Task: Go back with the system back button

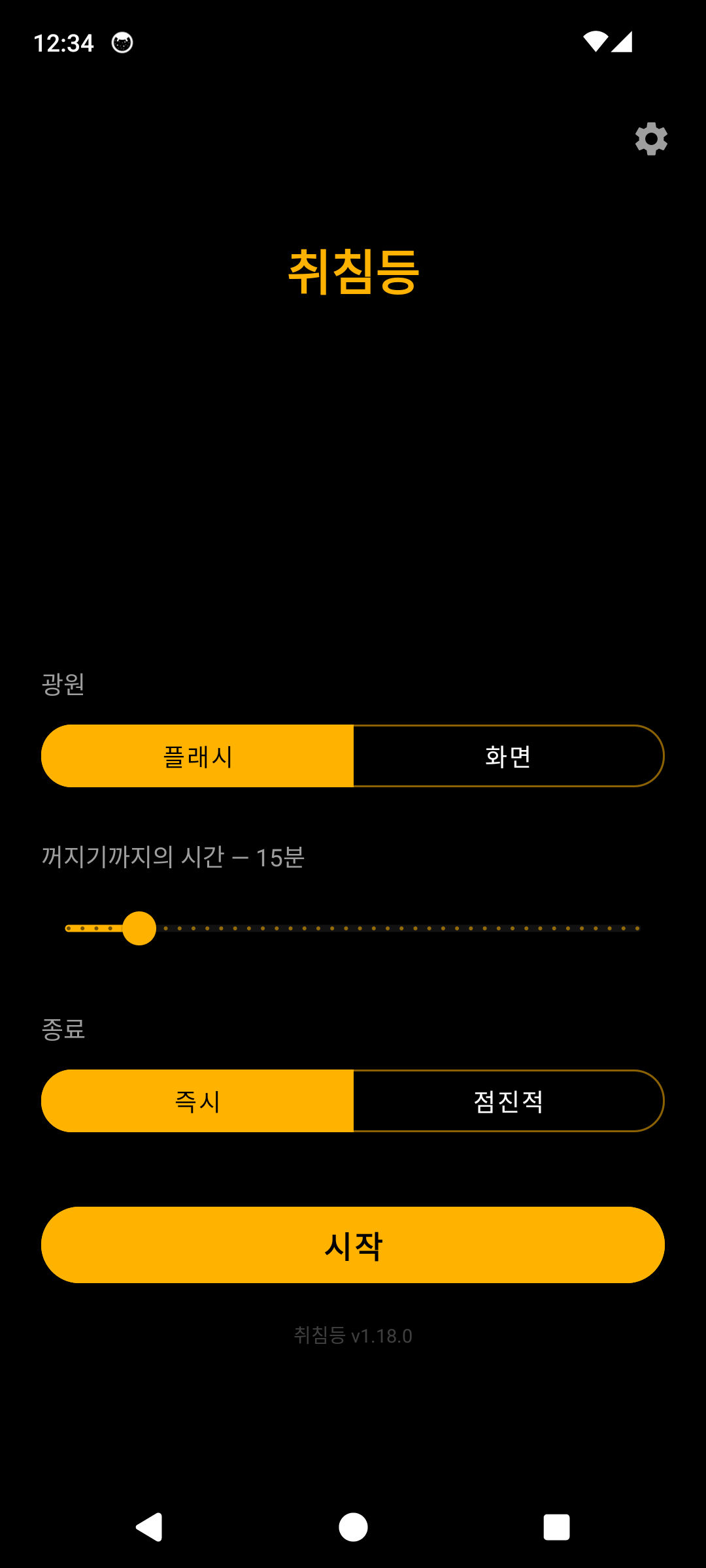Action: tap(150, 1527)
